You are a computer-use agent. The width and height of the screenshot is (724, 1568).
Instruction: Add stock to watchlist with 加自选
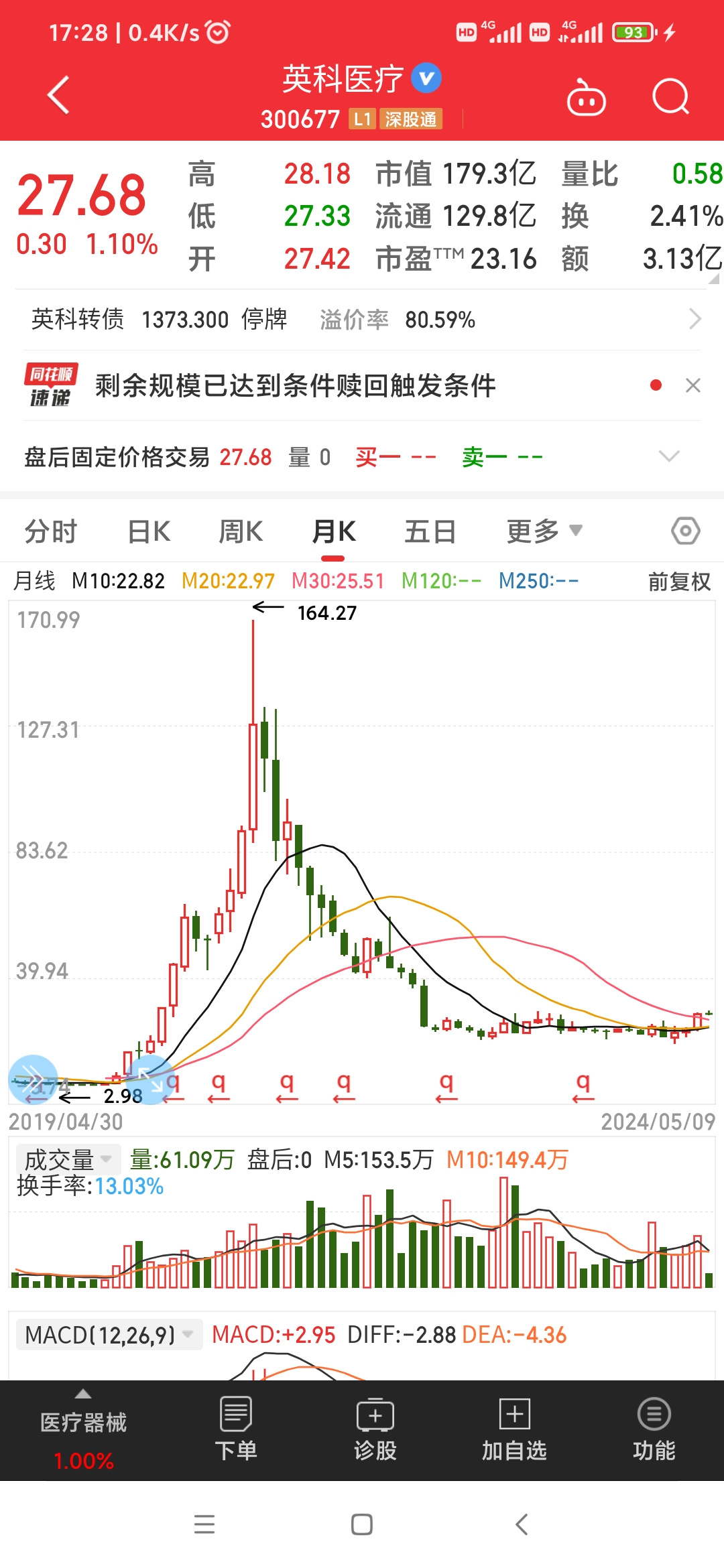point(514,1429)
